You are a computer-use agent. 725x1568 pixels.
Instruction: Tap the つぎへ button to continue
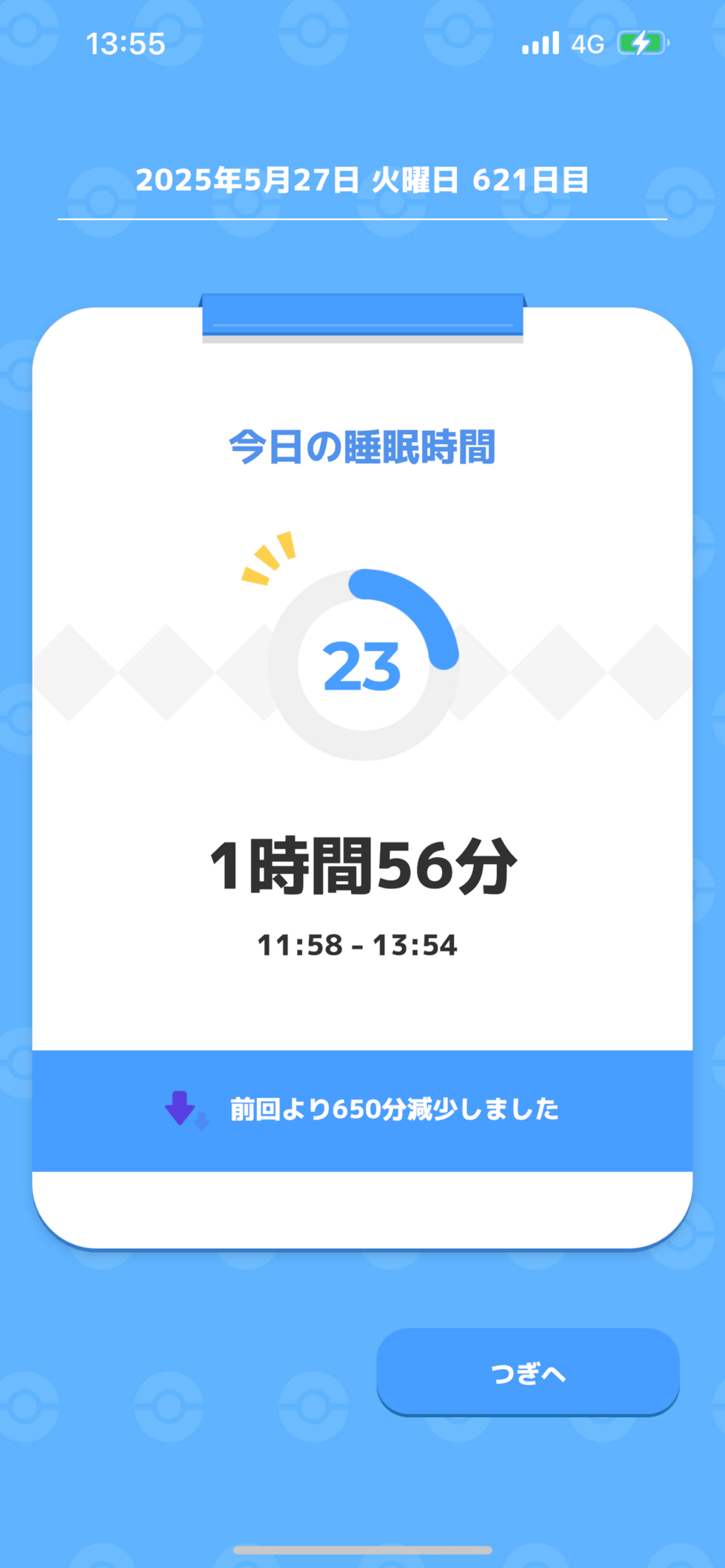[528, 1372]
